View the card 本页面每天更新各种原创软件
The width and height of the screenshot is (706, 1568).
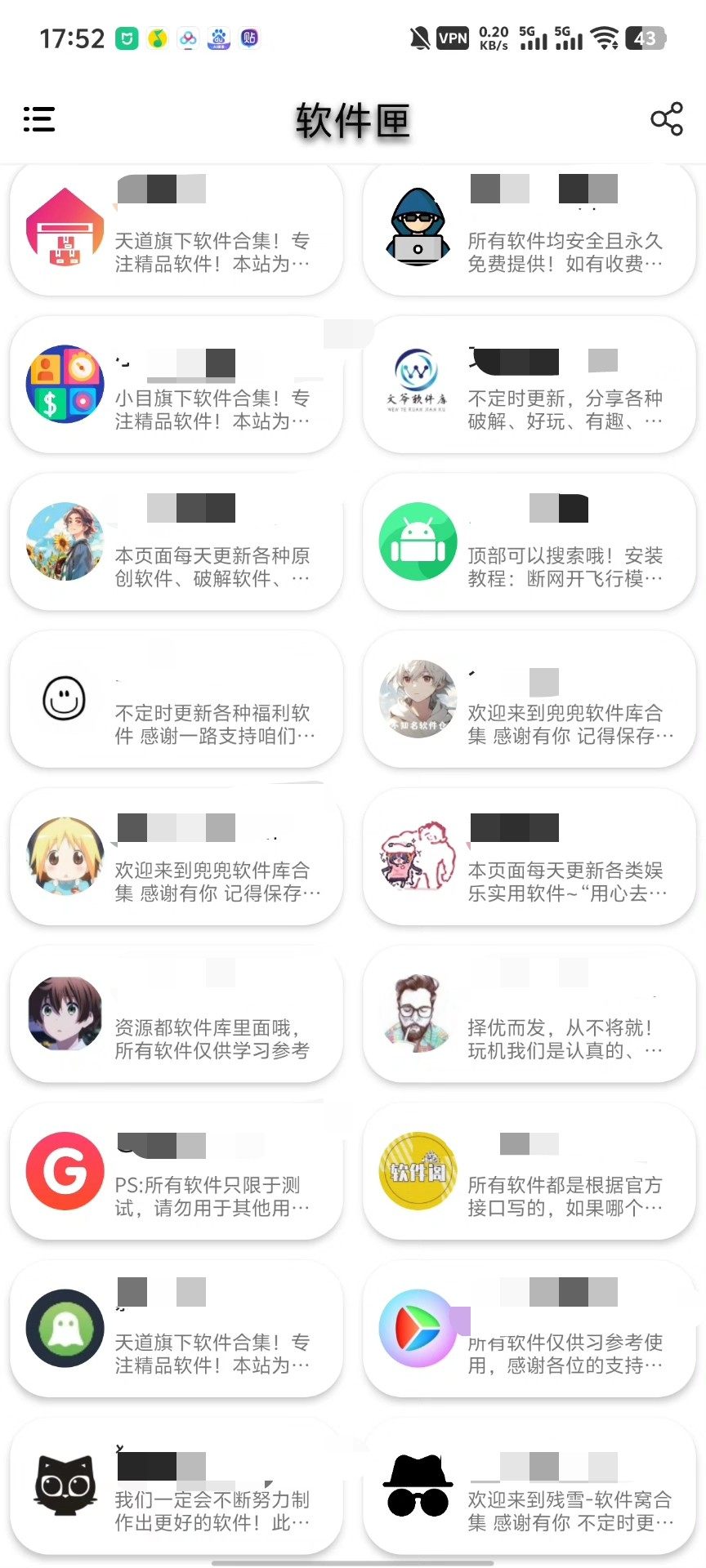(x=176, y=542)
